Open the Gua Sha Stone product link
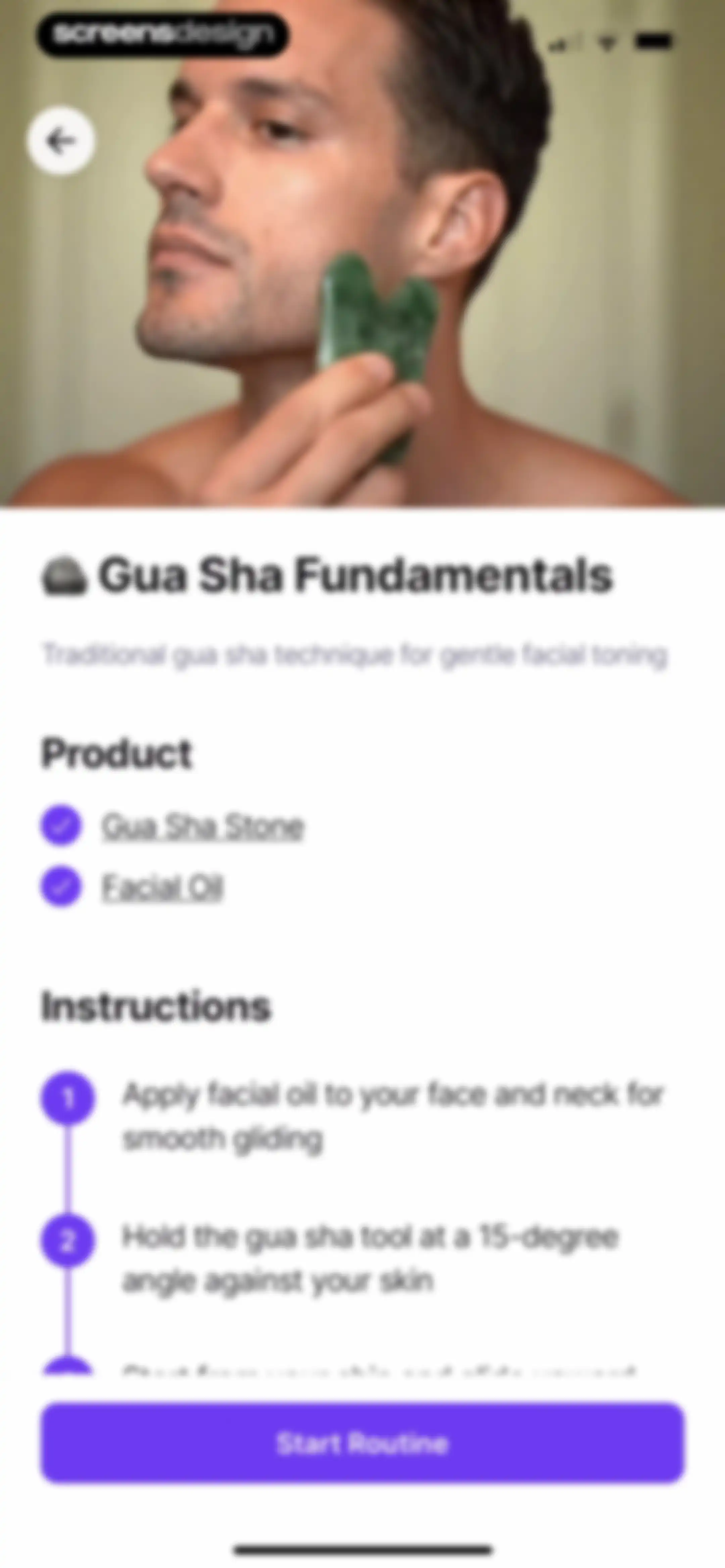This screenshot has width=725, height=1568. [203, 827]
